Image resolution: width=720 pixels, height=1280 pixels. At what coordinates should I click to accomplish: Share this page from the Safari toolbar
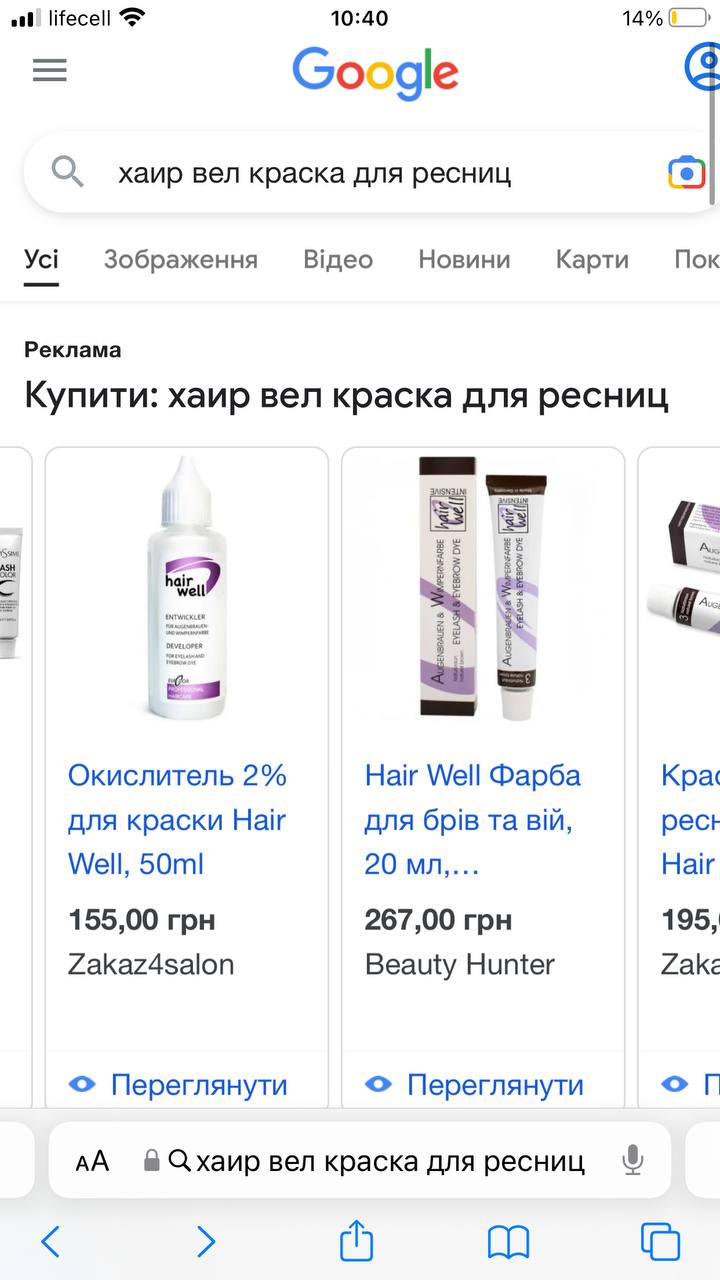click(x=356, y=1240)
